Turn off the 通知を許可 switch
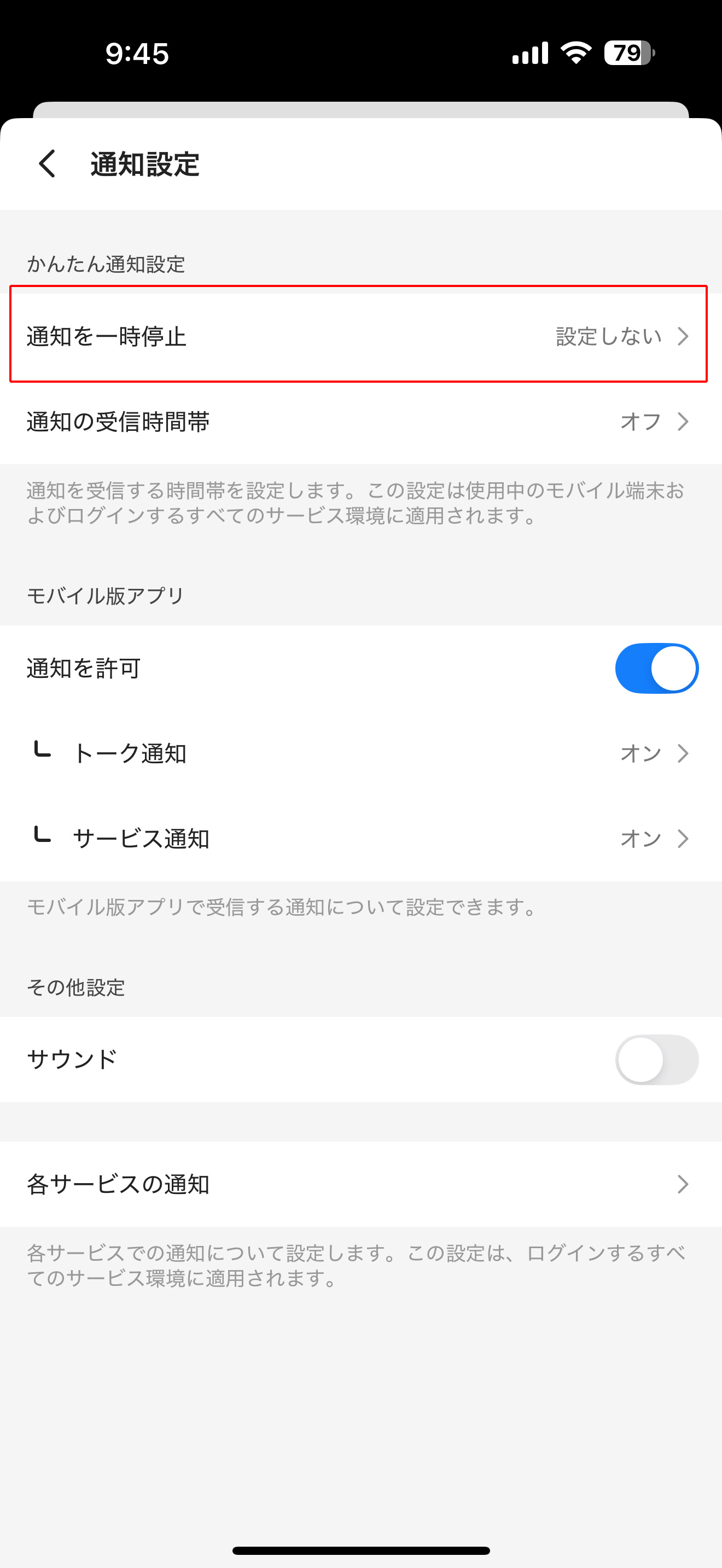The height and width of the screenshot is (1568, 722). pyautogui.click(x=656, y=668)
